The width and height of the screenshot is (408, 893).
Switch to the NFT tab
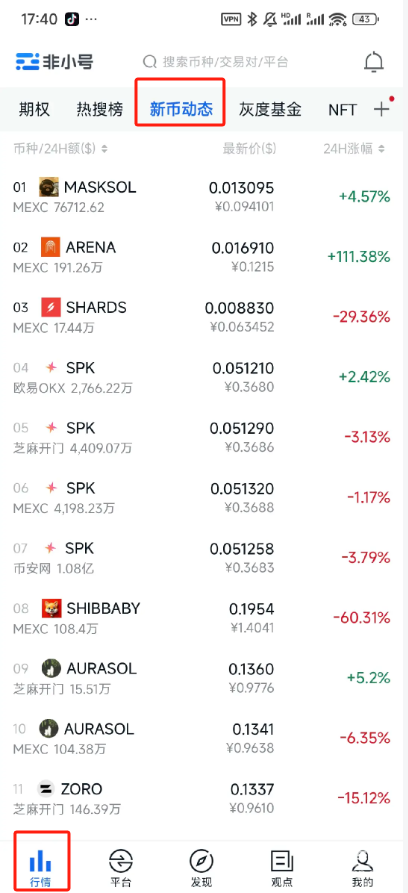342,109
